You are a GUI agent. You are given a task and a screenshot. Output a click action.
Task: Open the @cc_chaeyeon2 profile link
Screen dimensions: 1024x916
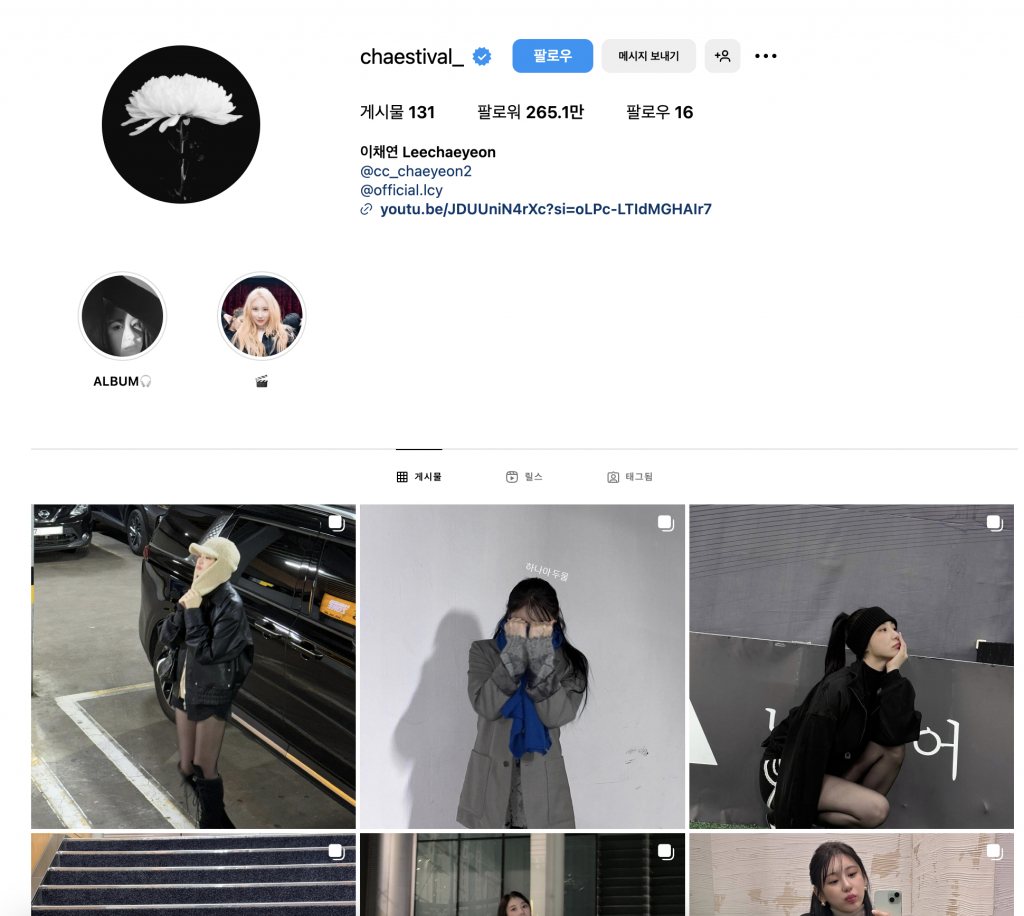pyautogui.click(x=415, y=171)
